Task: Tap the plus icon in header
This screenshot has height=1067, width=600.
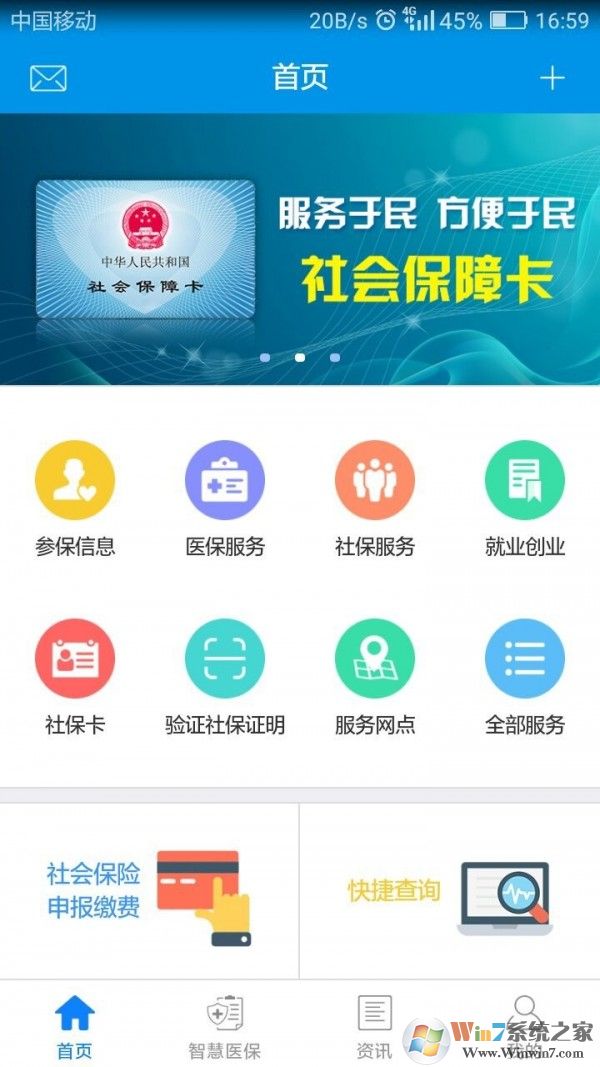Action: (x=552, y=78)
